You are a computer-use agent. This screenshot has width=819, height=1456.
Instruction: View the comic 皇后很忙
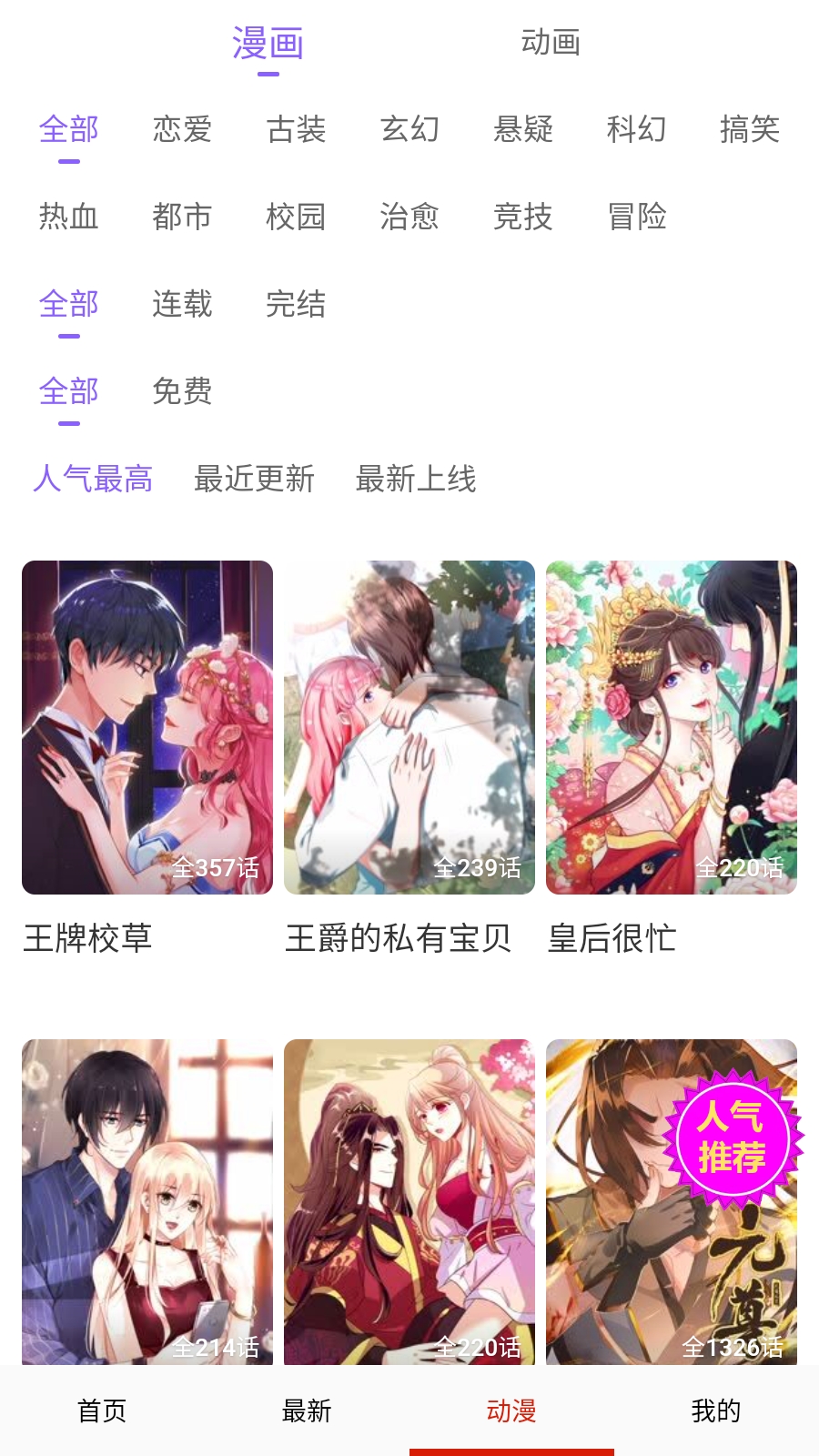tap(672, 727)
